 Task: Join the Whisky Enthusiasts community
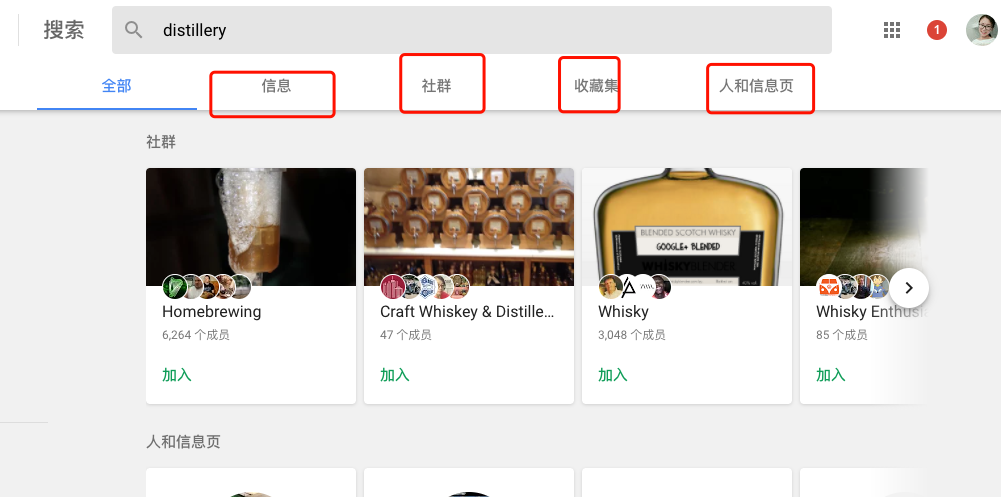pyautogui.click(x=831, y=375)
